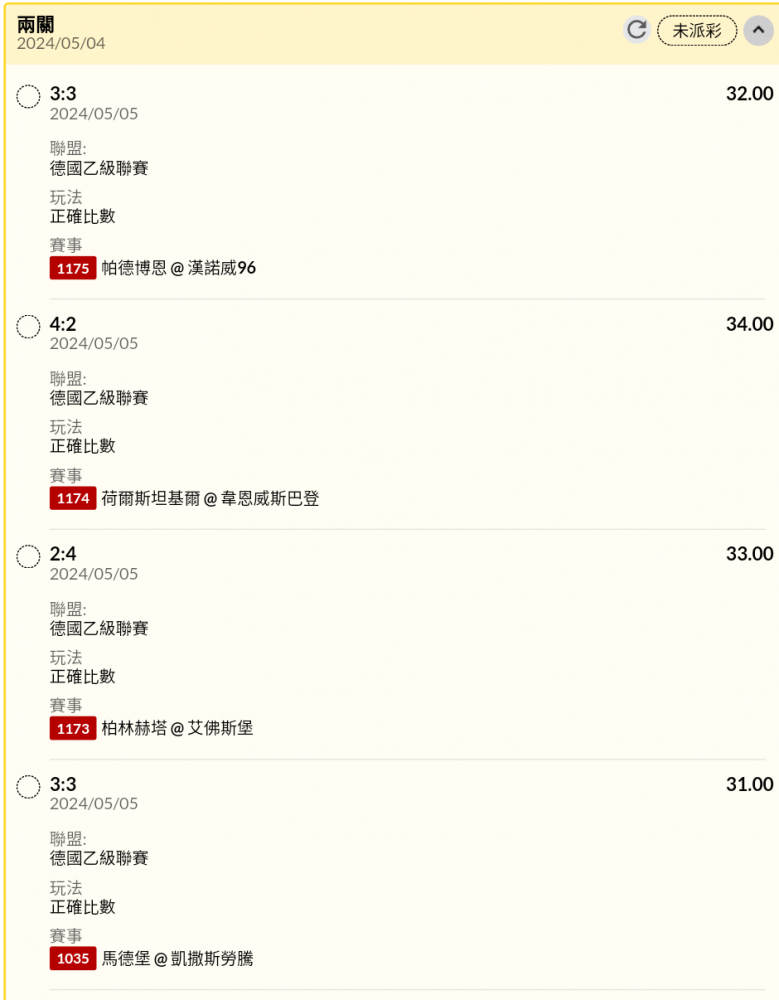
Task: Tap the 未派彩 status chip
Action: point(697,31)
